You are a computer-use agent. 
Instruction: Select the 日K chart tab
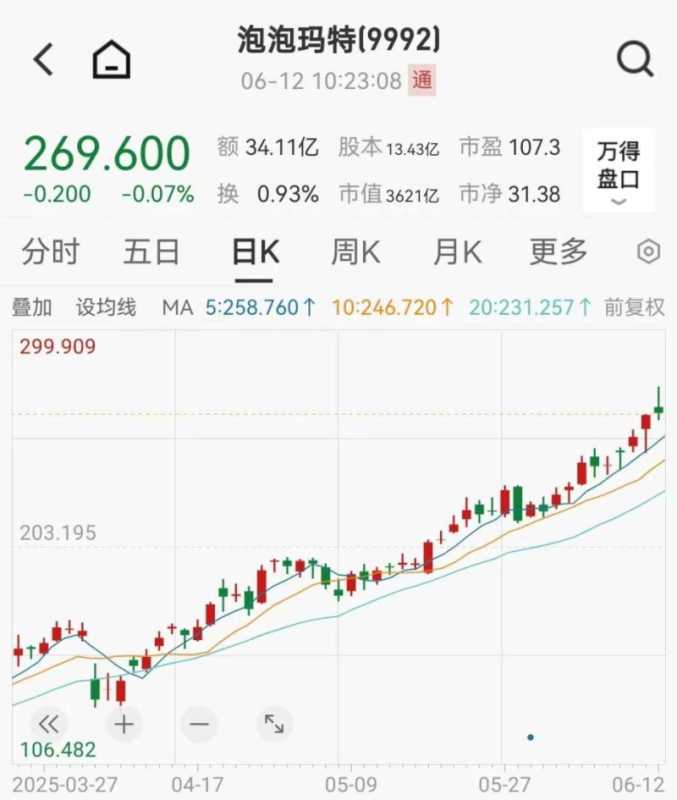pos(254,252)
